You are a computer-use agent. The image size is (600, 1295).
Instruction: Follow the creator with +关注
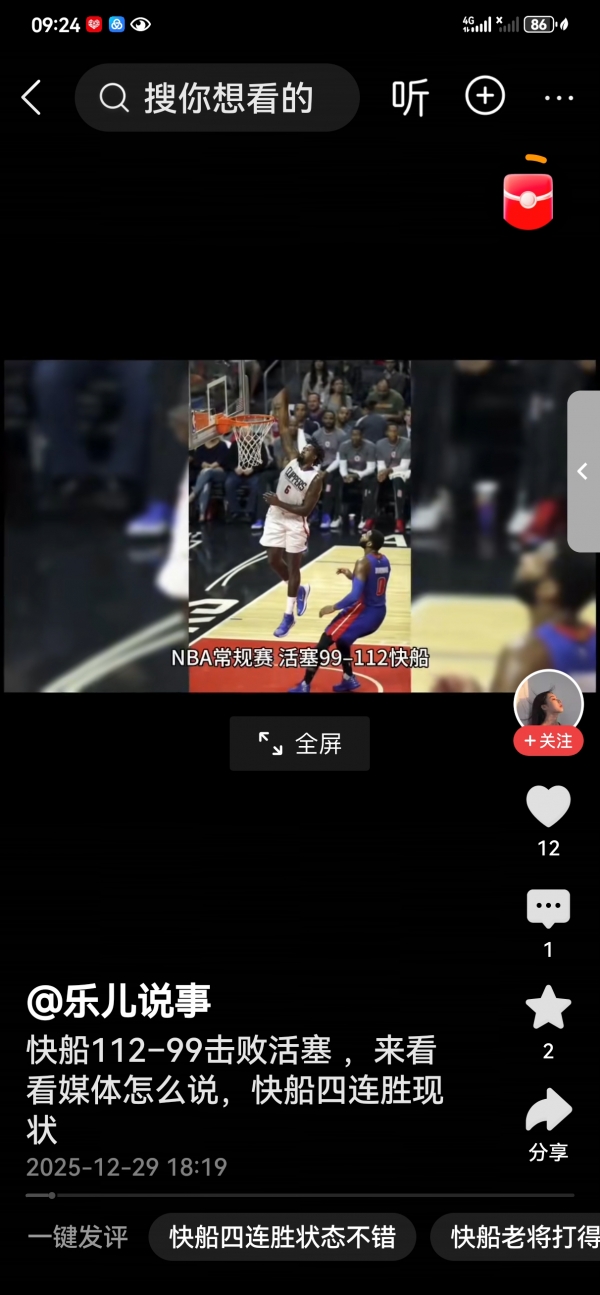pos(548,741)
